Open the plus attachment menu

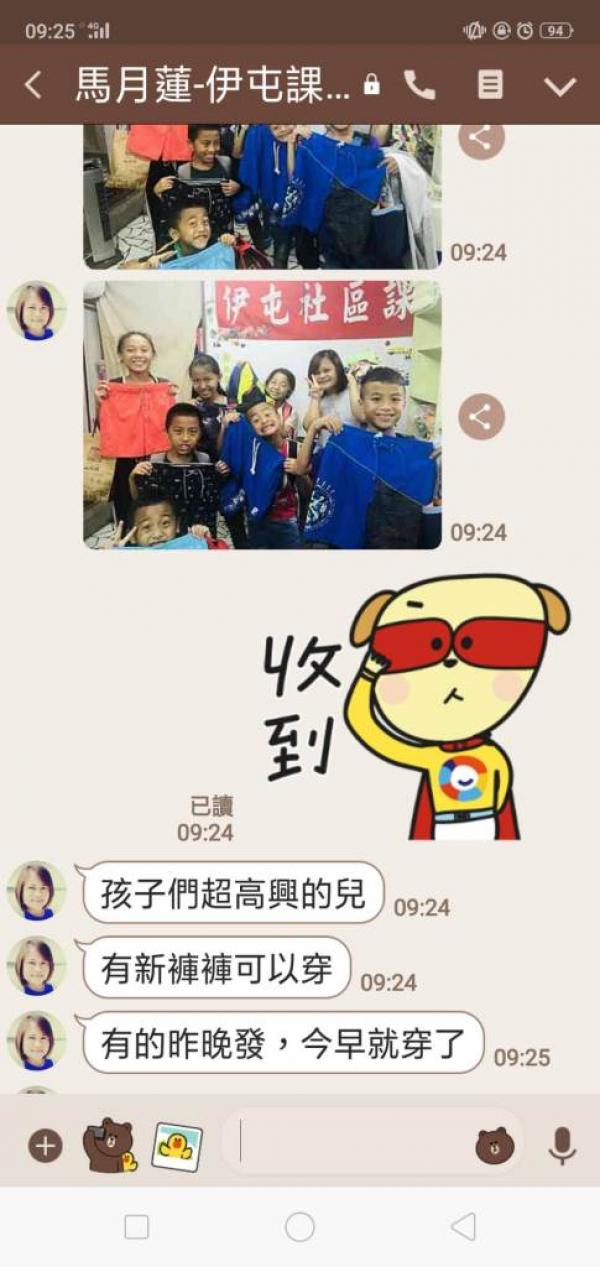(45, 1145)
